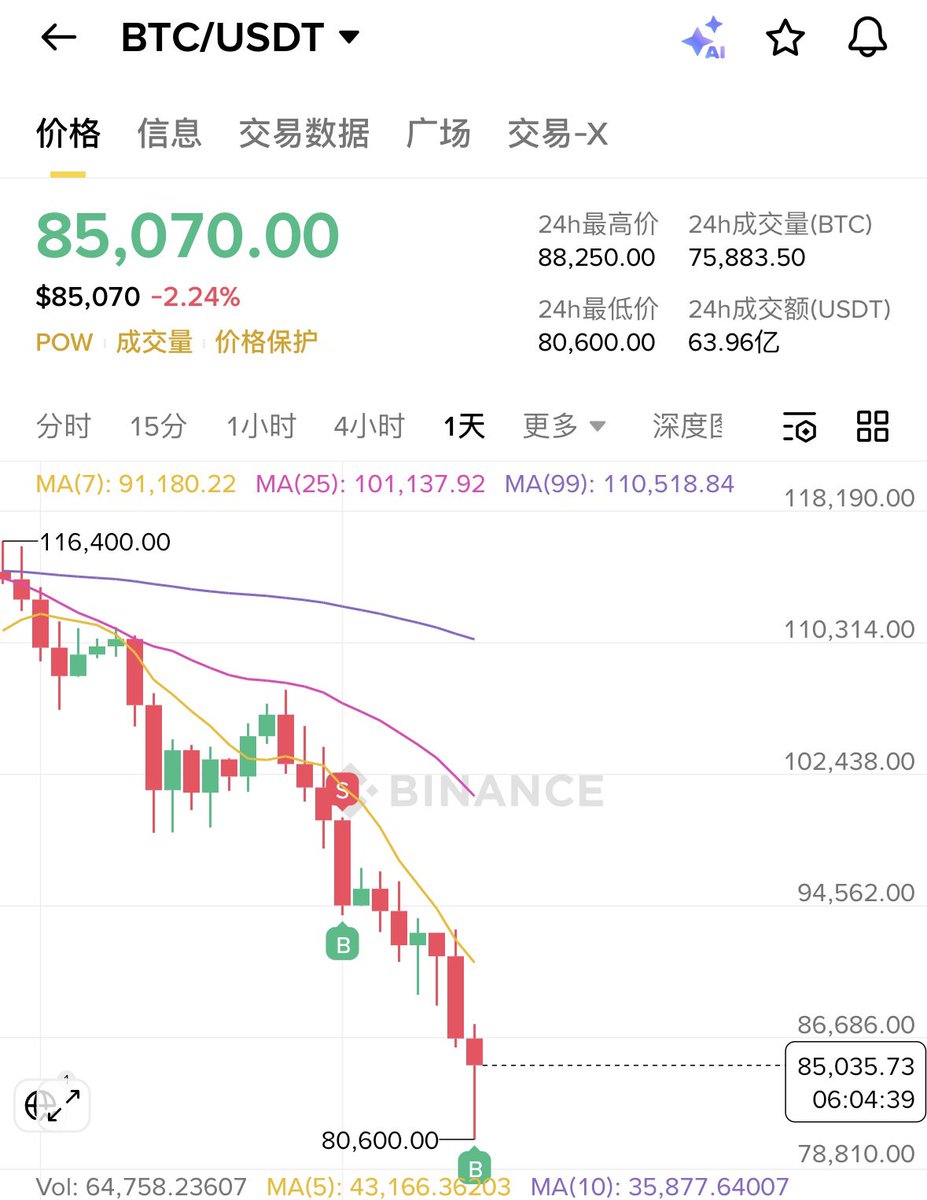
Task: Open the BTC/USDT pair dropdown
Action: tap(240, 38)
